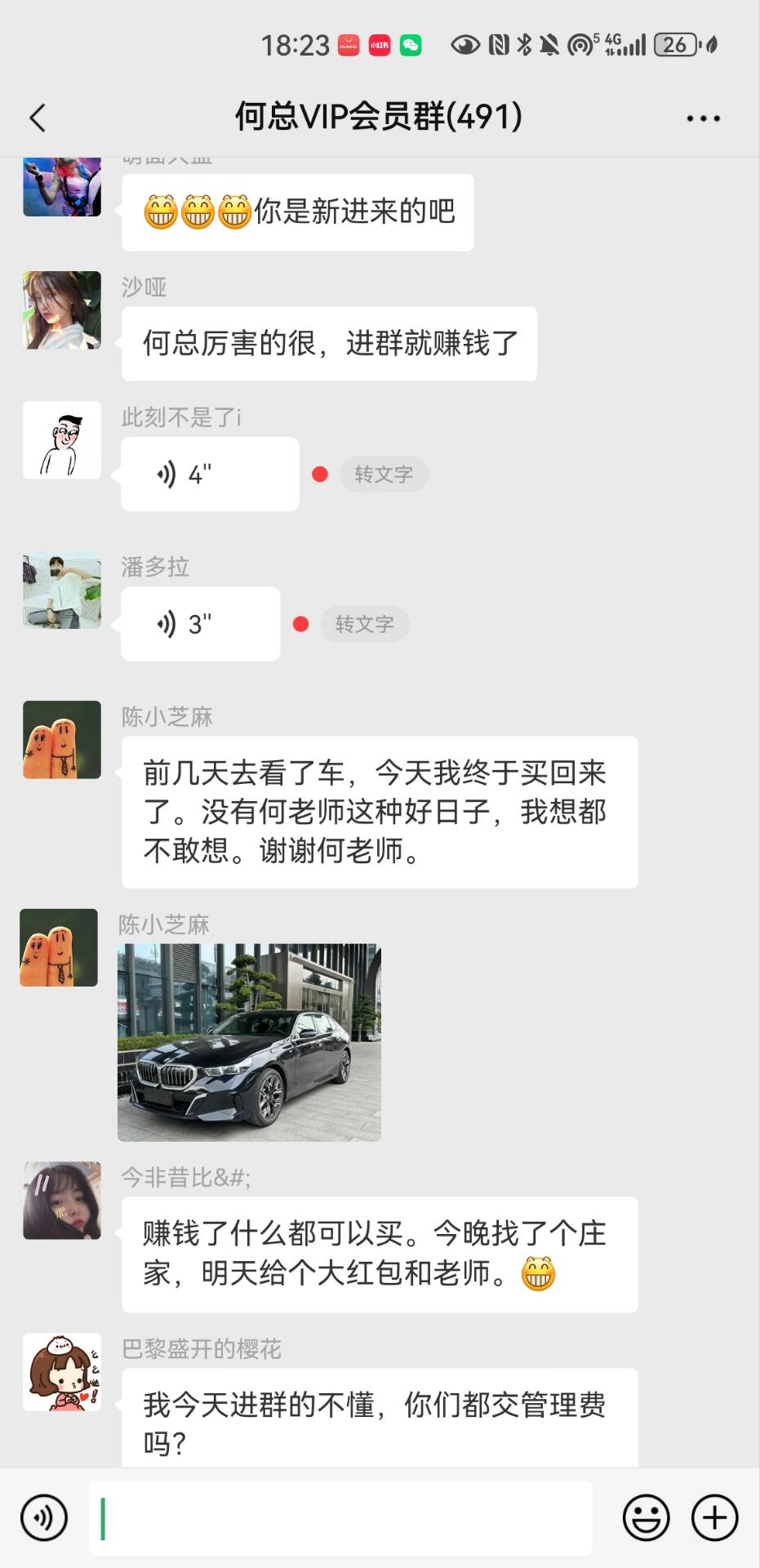Switch to voice input mode

44,1517
